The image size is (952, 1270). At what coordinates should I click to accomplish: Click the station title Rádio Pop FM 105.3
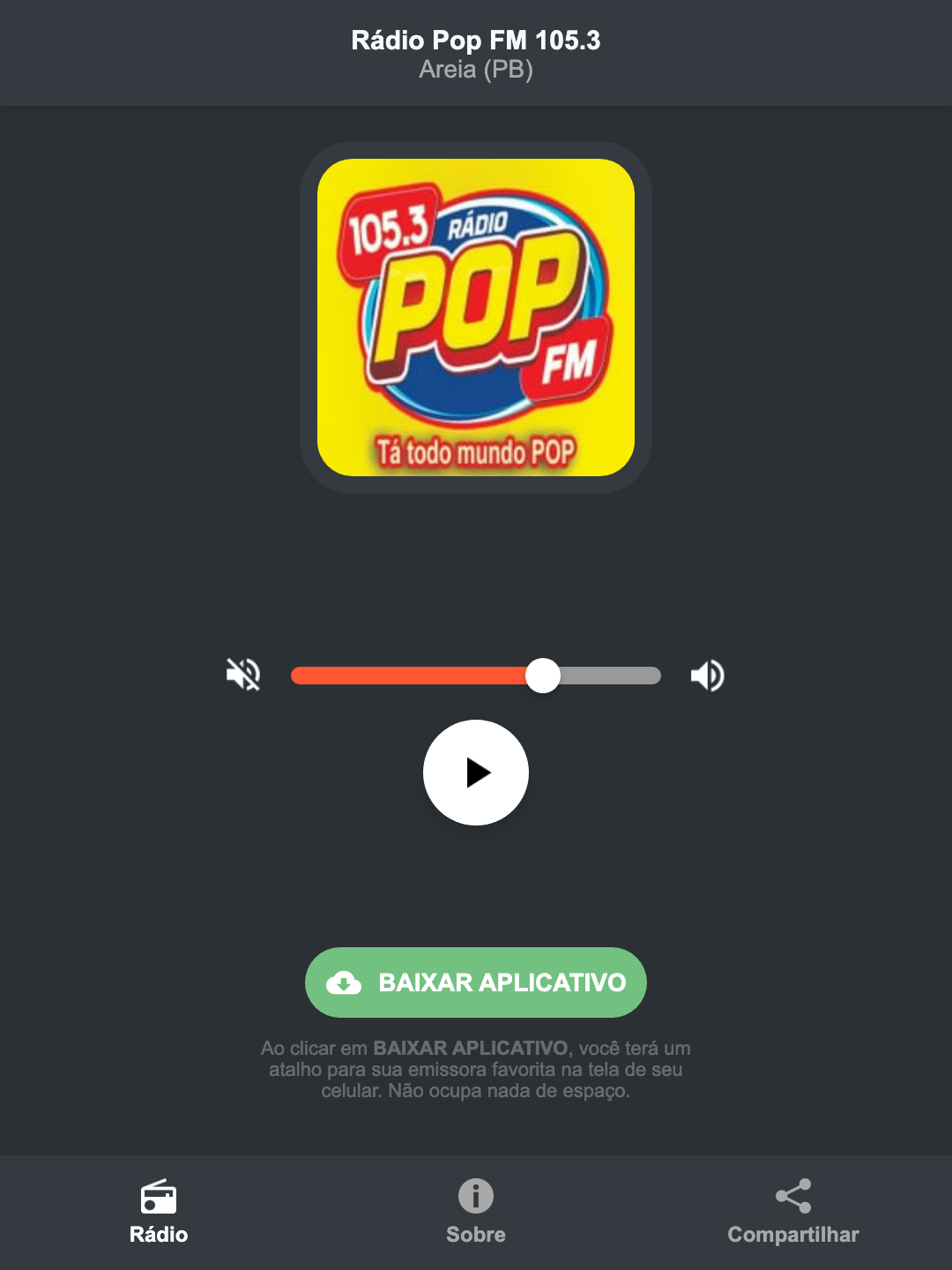click(475, 40)
